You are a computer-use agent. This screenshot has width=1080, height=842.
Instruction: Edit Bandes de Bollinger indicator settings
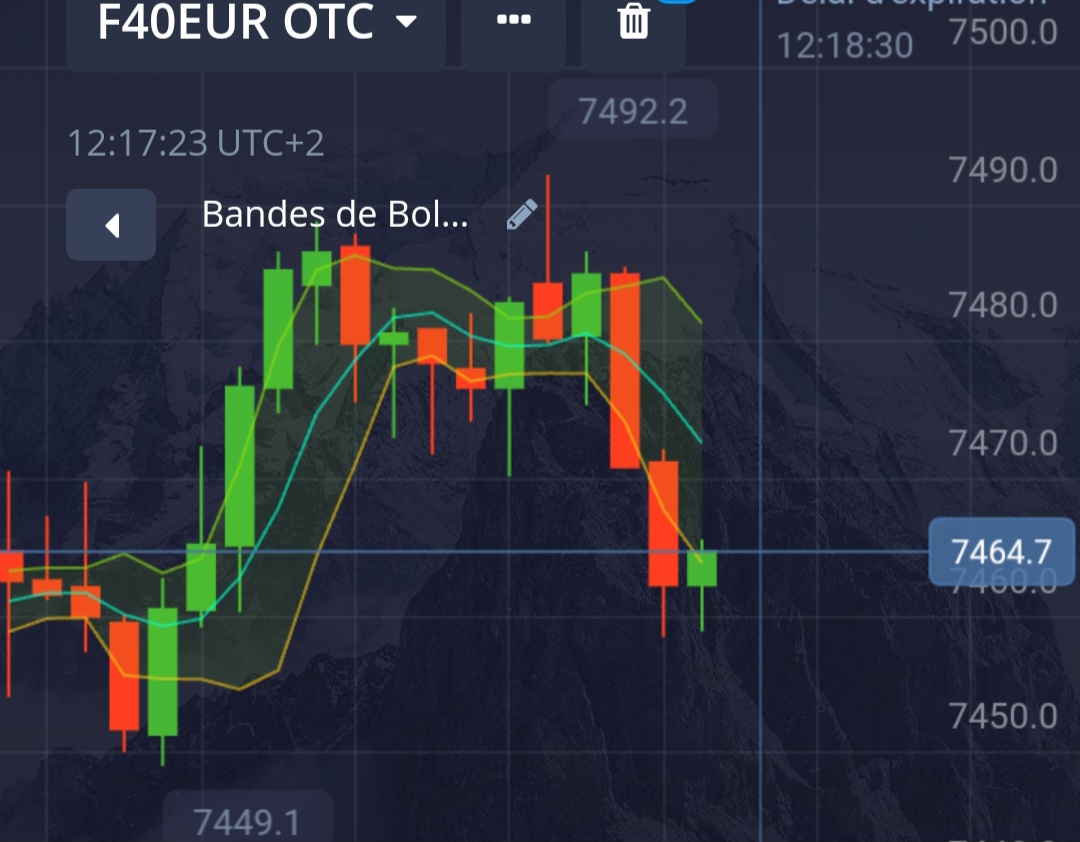(x=521, y=214)
